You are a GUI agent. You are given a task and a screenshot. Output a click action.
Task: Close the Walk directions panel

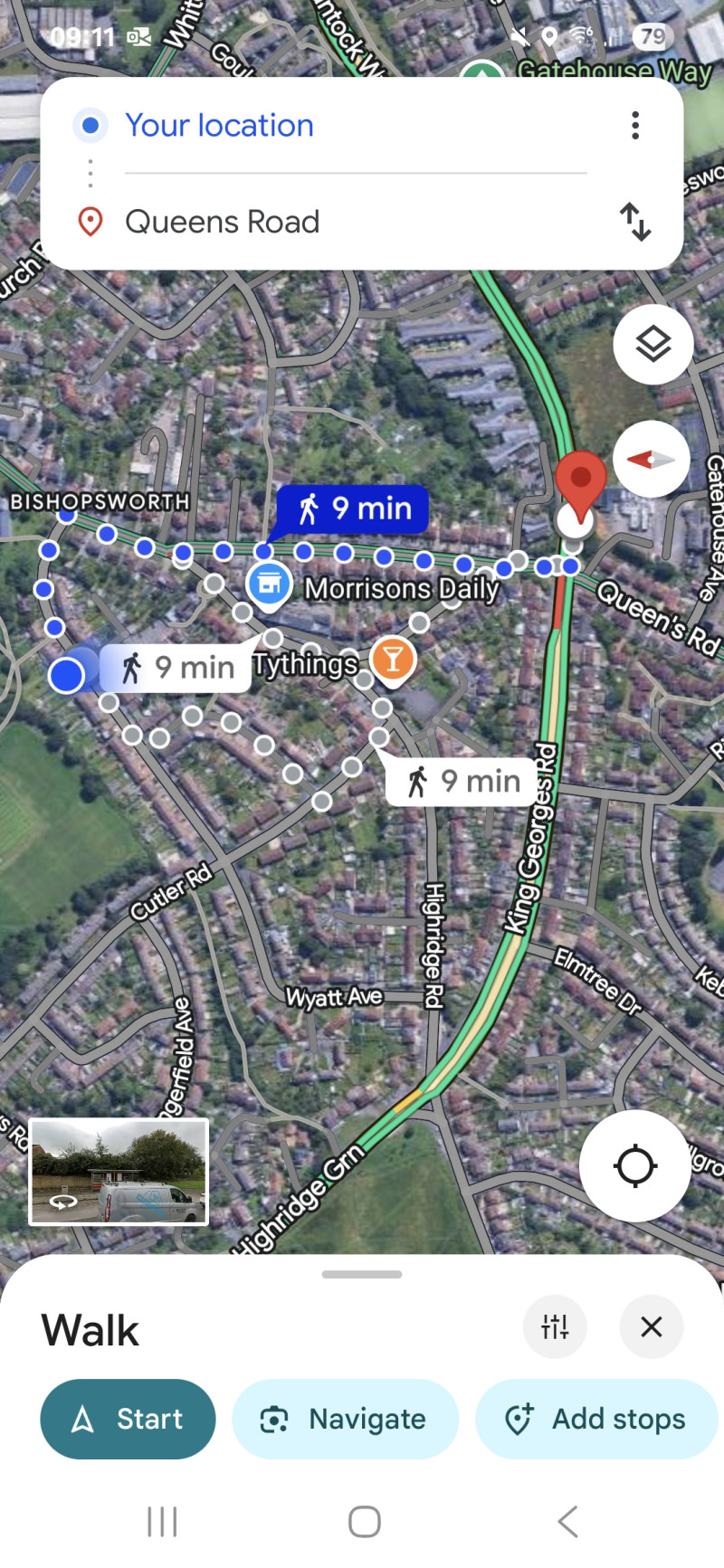[x=651, y=1327]
